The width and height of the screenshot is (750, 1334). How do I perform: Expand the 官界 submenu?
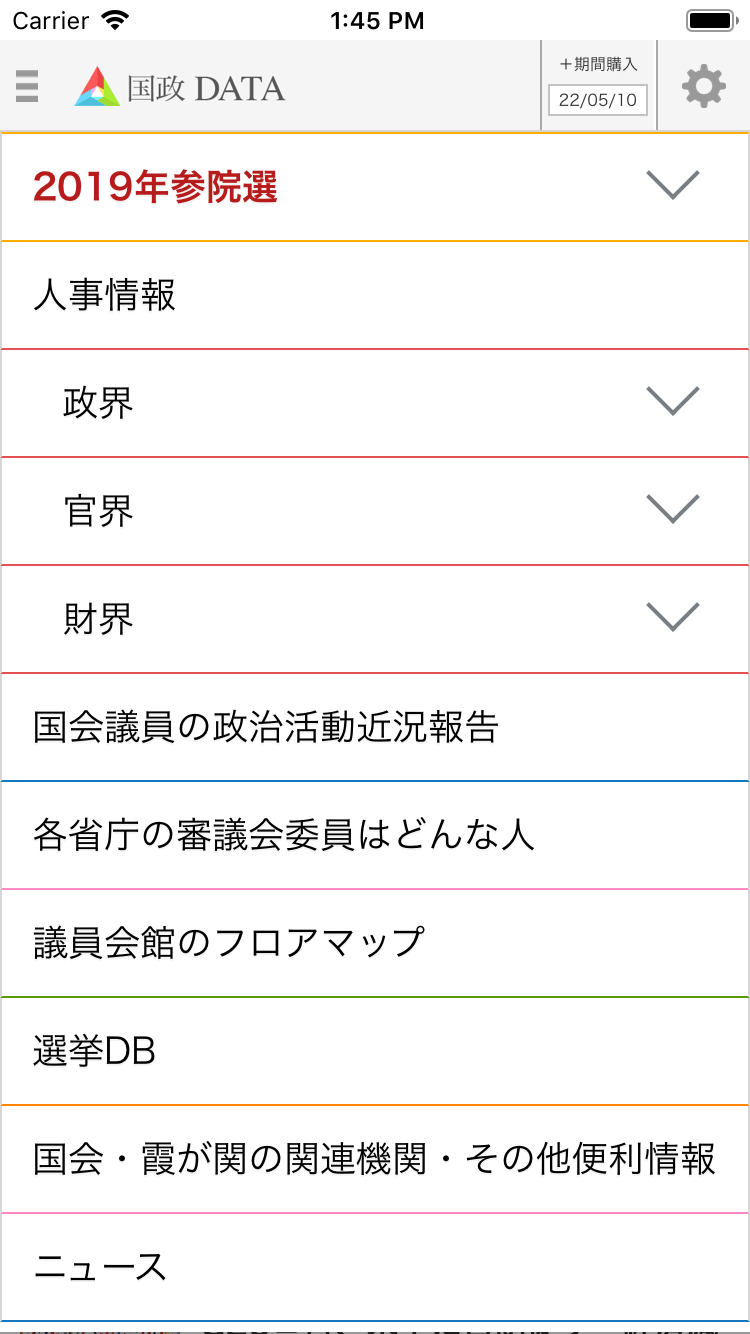pos(672,510)
